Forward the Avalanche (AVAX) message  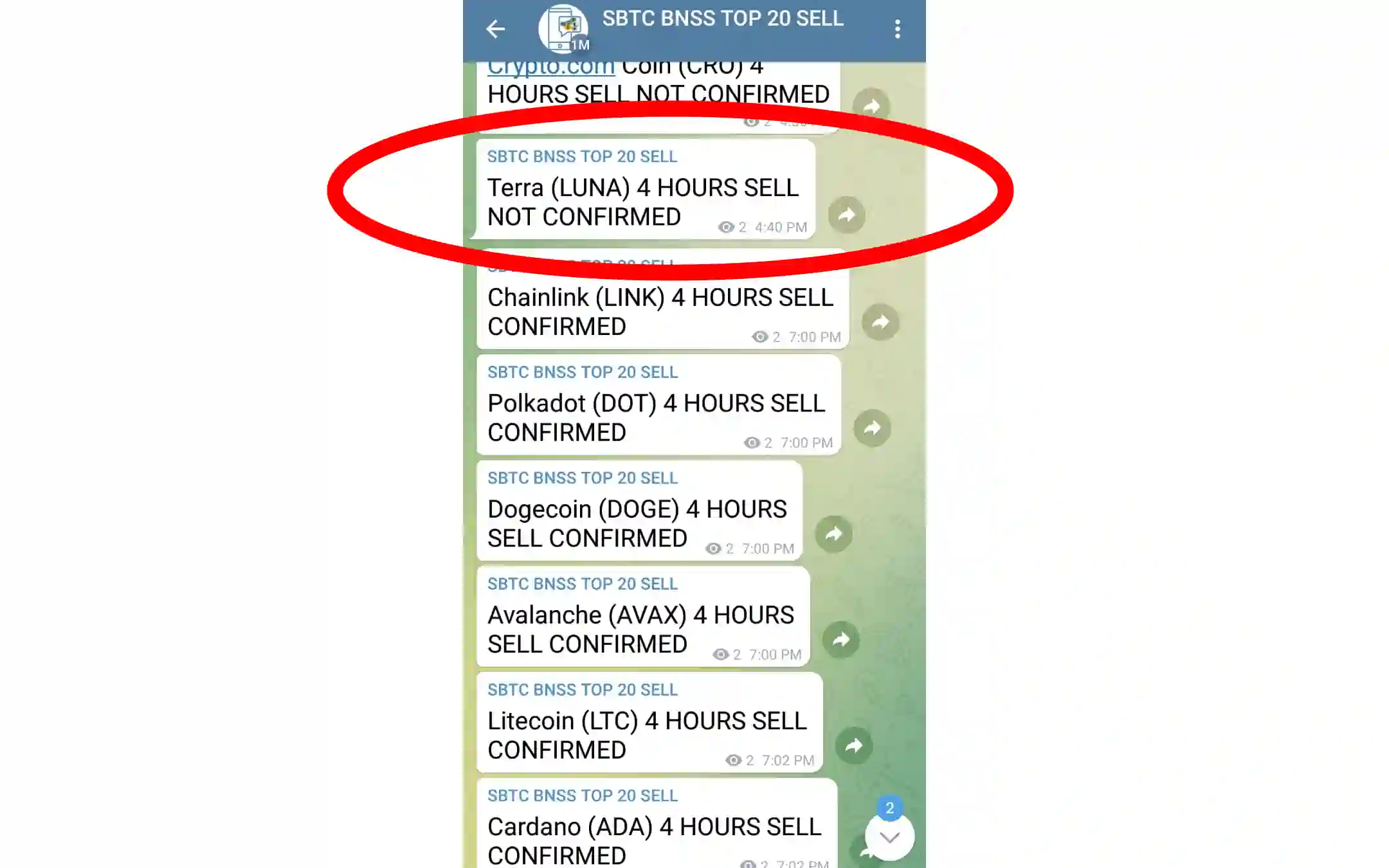tap(840, 640)
